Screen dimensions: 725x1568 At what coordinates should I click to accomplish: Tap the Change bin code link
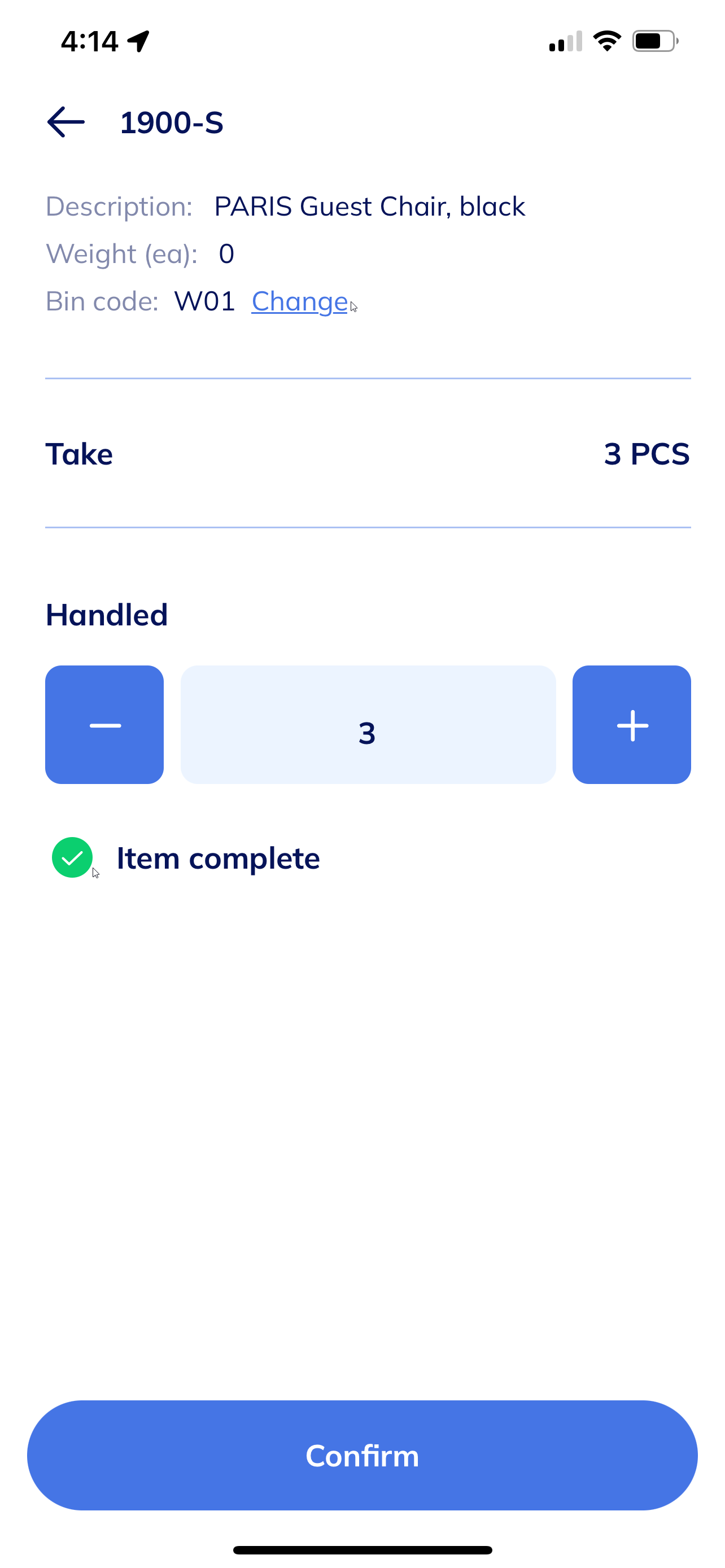tap(299, 301)
